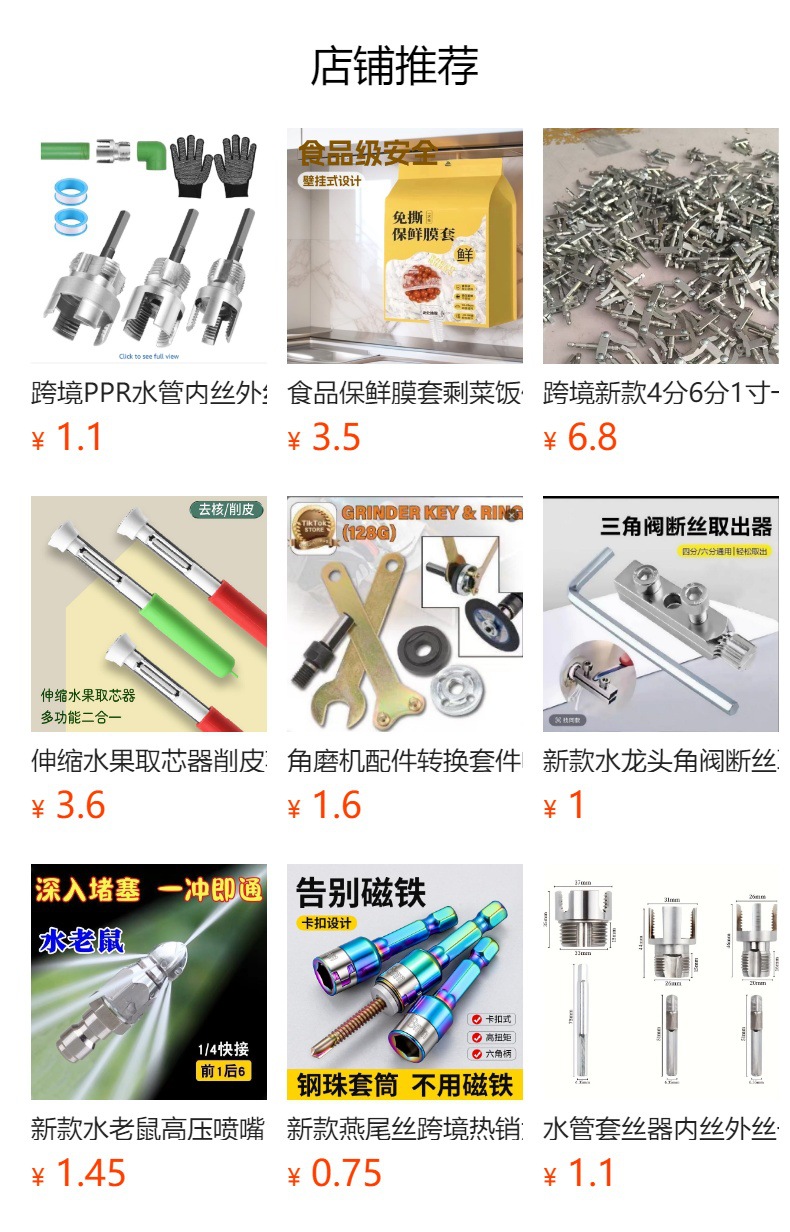Viewport: 790px width, 1232px height.
Task: Open the 跨境新款4分6分1寸 product card
Action: tap(661, 293)
